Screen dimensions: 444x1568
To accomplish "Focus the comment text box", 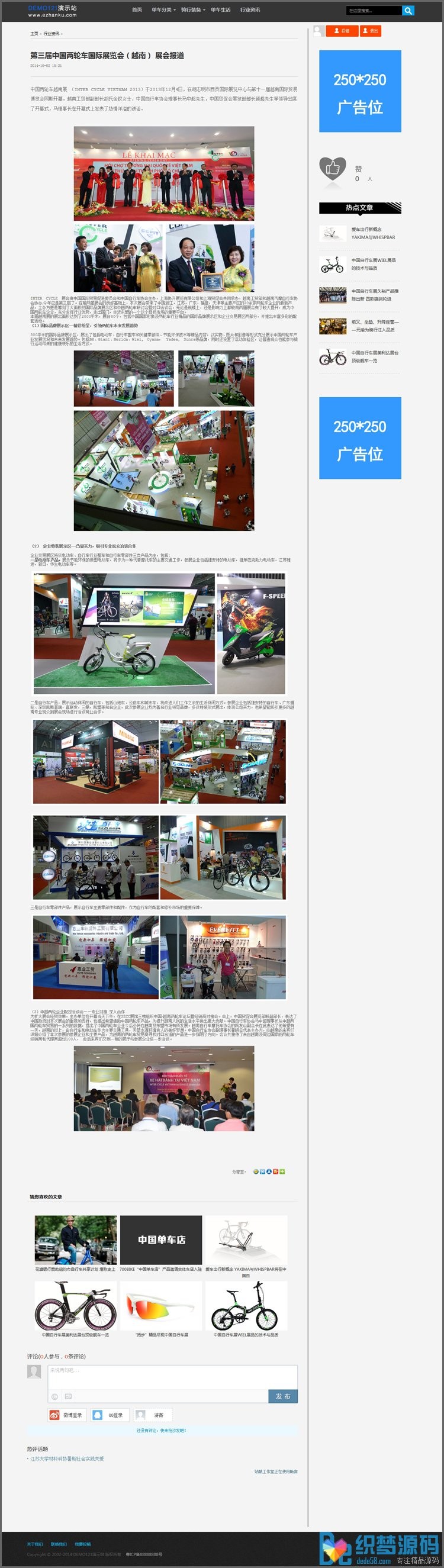I will (172, 1375).
